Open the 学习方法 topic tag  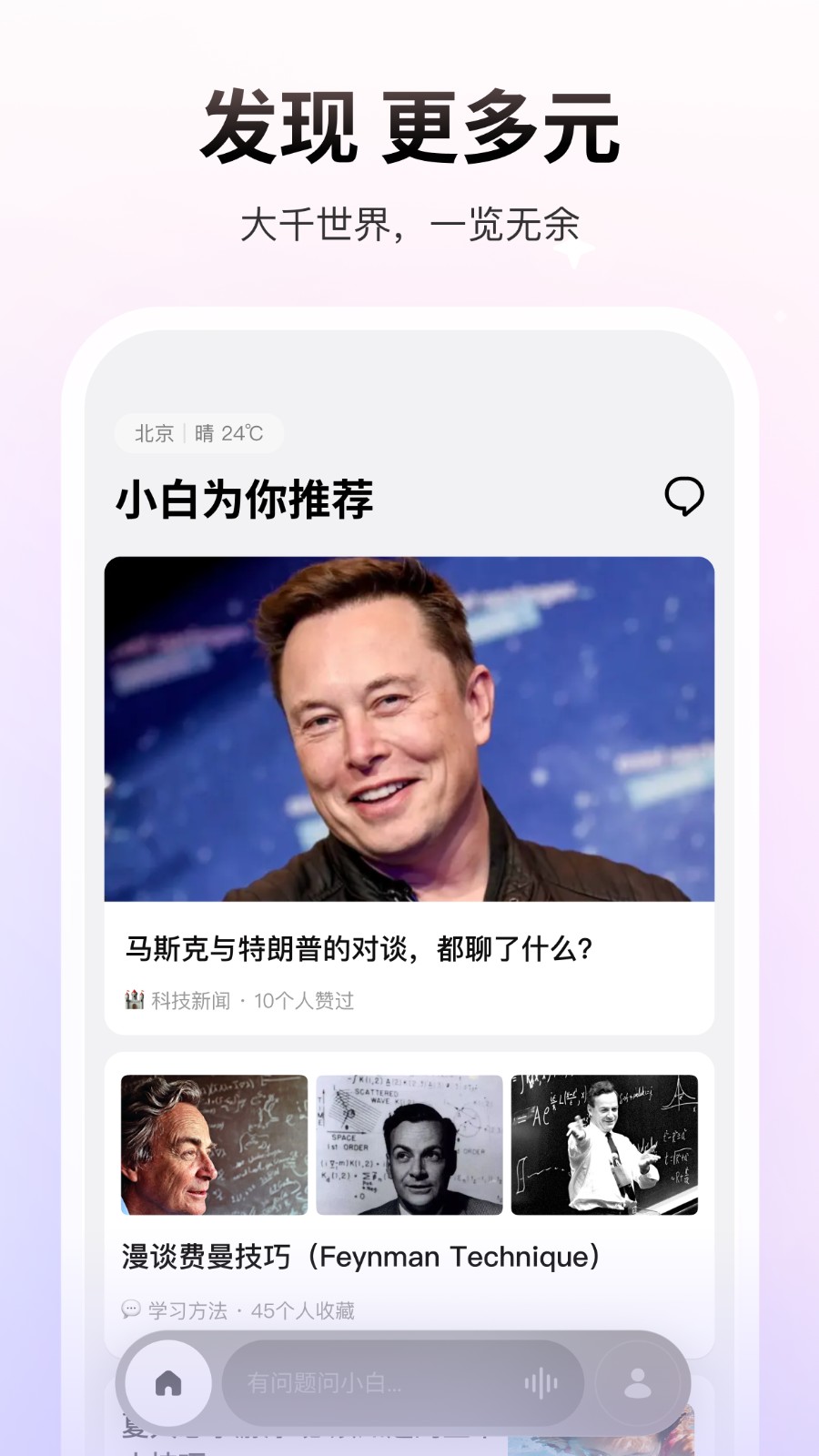(187, 1310)
